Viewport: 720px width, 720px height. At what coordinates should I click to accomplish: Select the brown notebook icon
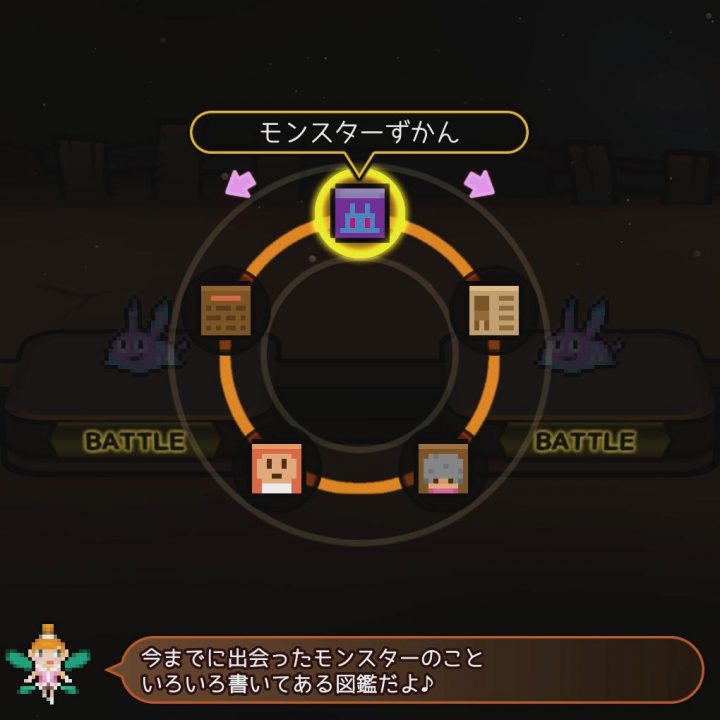pyautogui.click(x=225, y=310)
